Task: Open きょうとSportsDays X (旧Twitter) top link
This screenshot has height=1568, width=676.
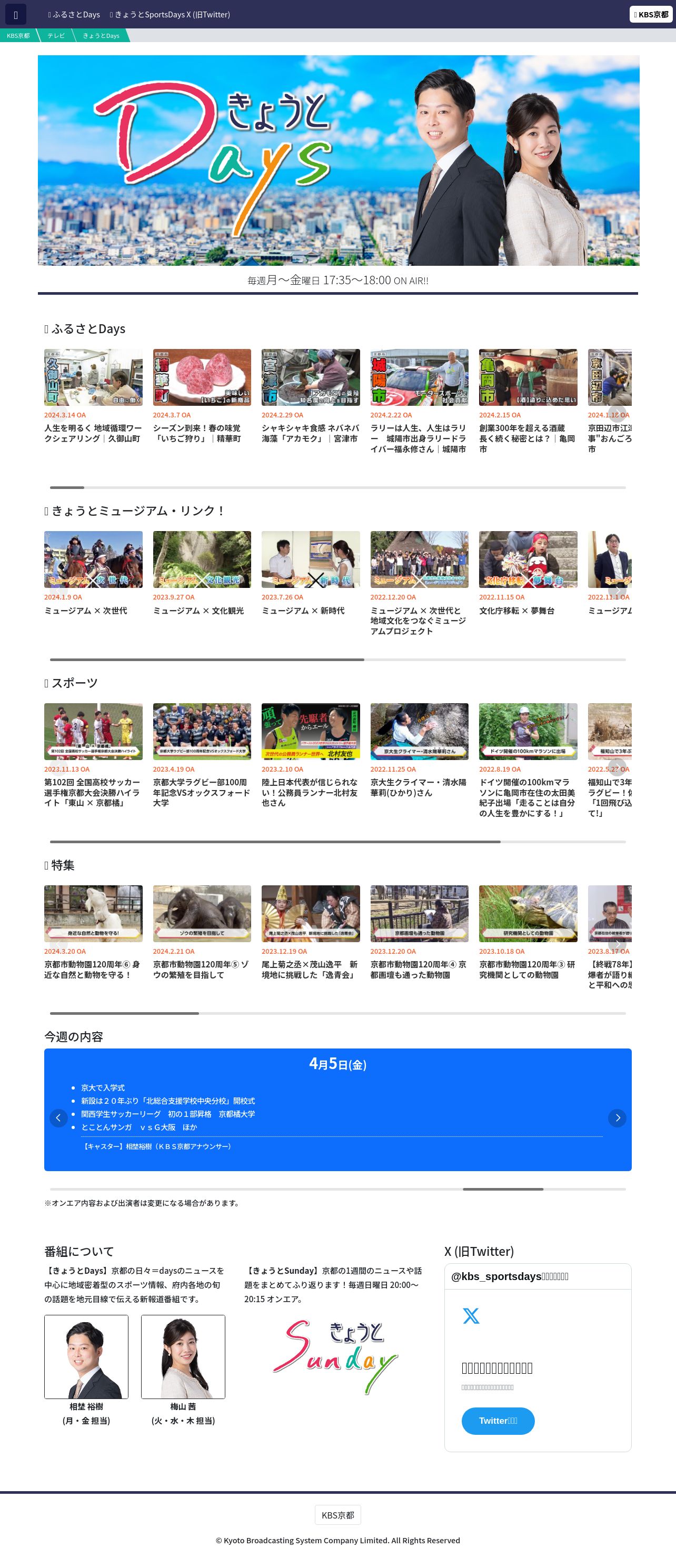Action: tap(170, 14)
